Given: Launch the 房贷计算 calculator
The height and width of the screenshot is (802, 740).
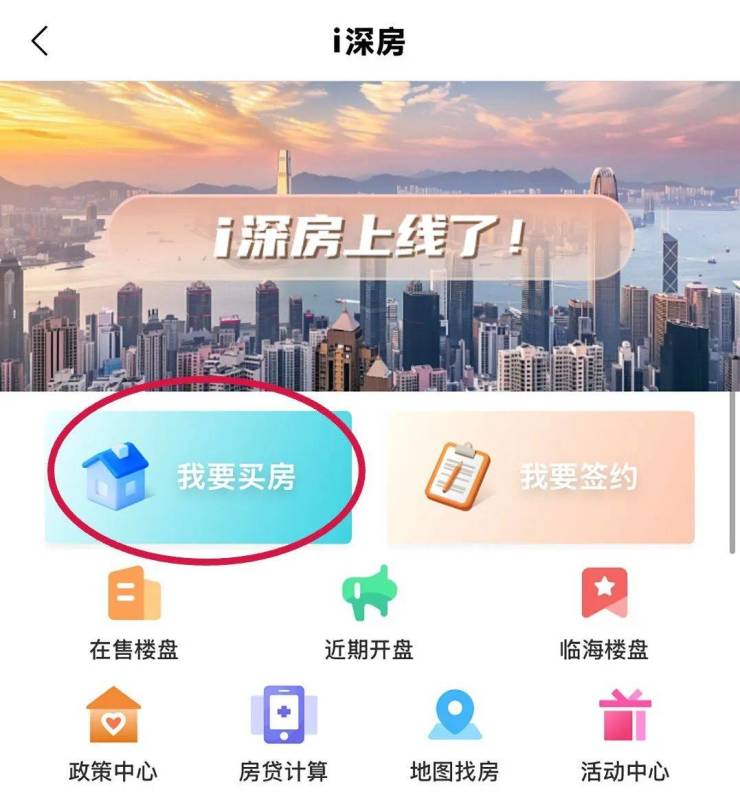Looking at the screenshot, I should coord(283,734).
